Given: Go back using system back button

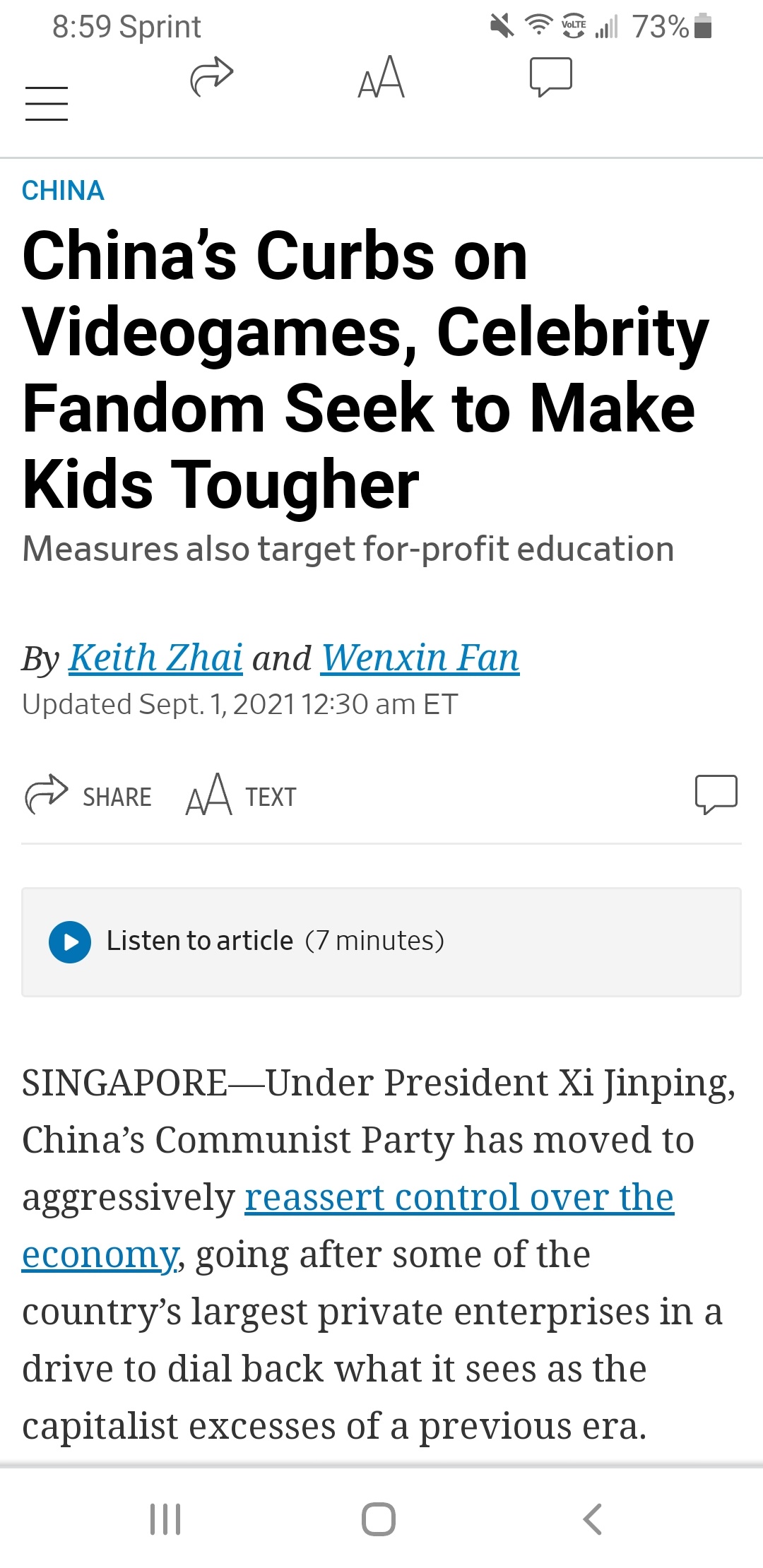Looking at the screenshot, I should coord(592,1519).
